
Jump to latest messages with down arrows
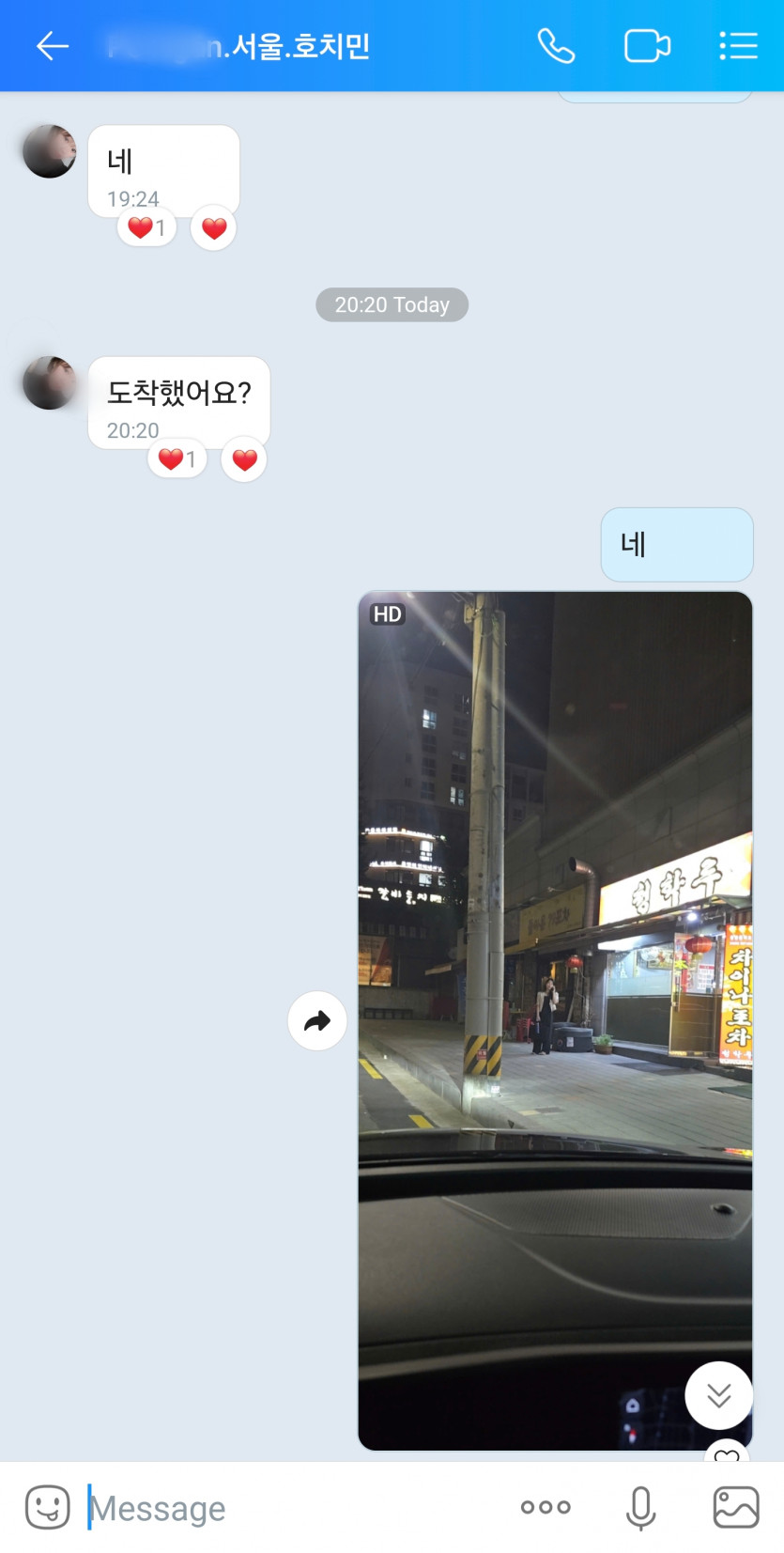click(x=718, y=1395)
